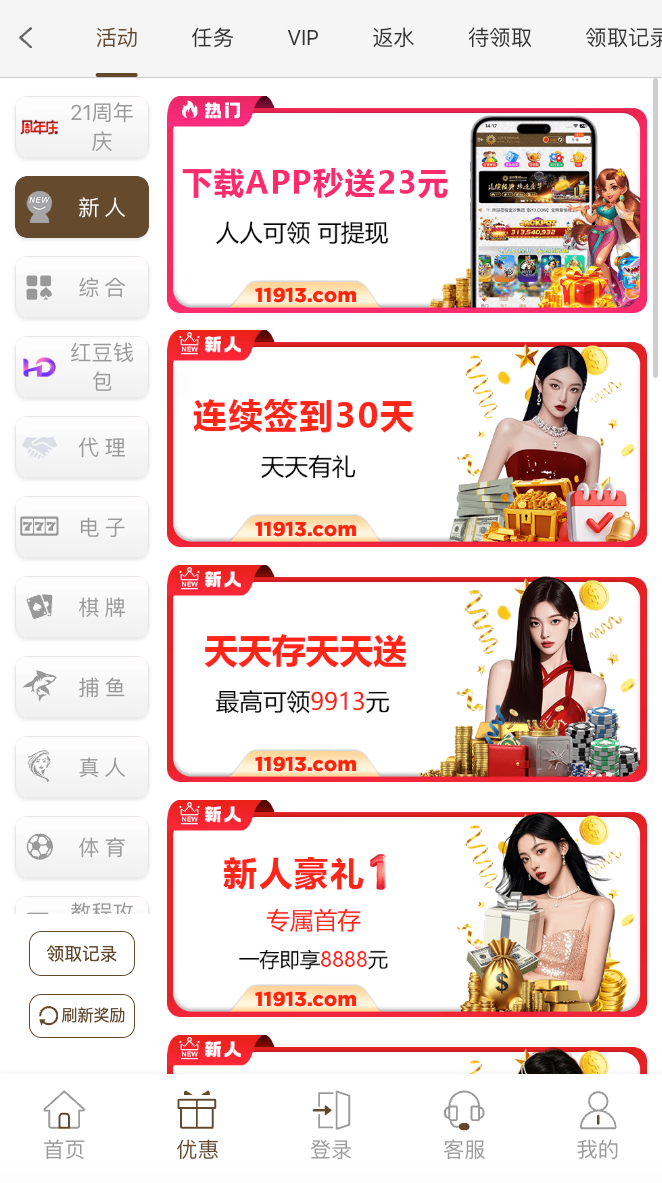Select the 电子 category
This screenshot has height=1183, width=662.
click(x=82, y=527)
